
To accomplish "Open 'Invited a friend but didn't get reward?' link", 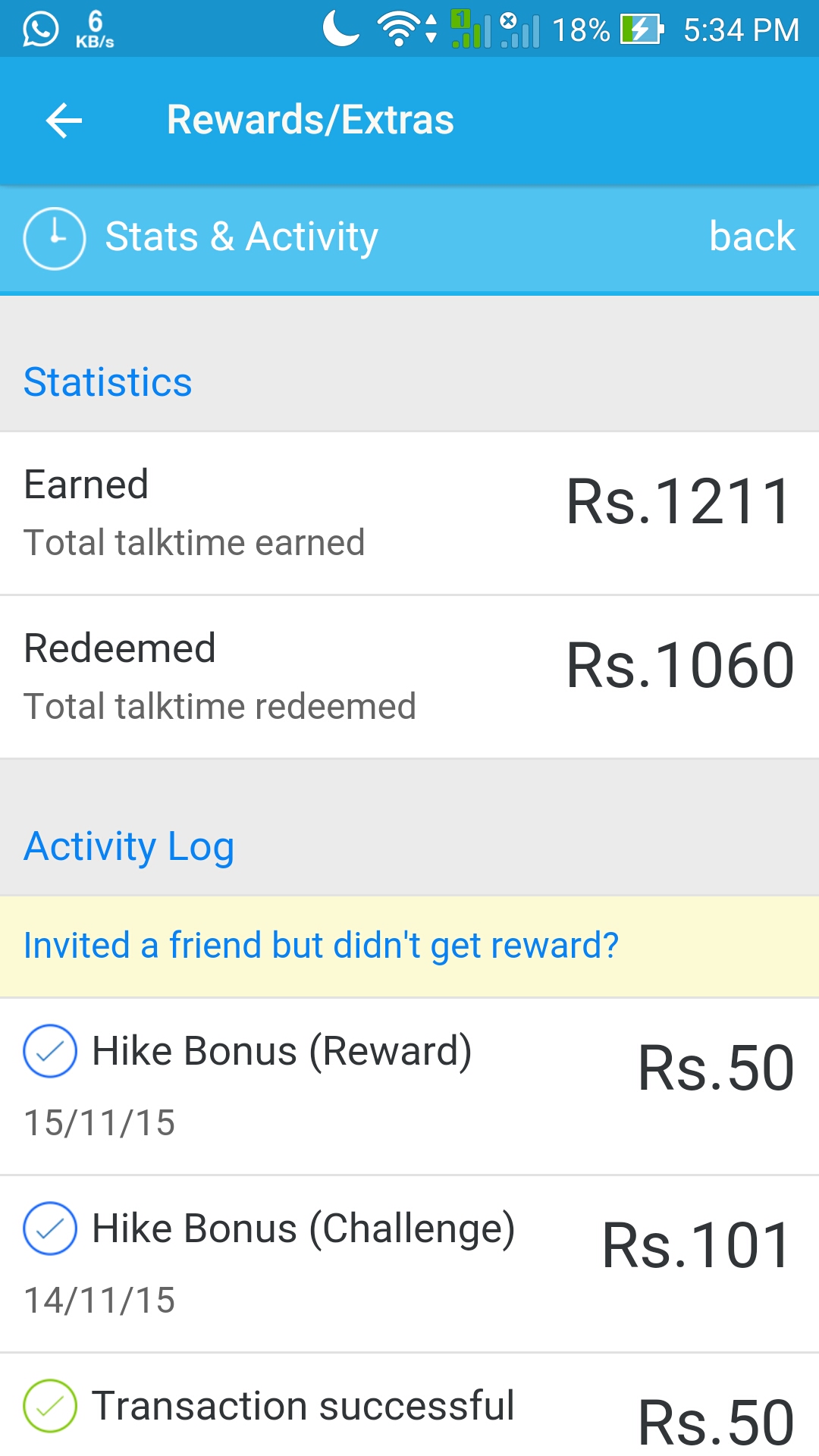I will pyautogui.click(x=321, y=946).
